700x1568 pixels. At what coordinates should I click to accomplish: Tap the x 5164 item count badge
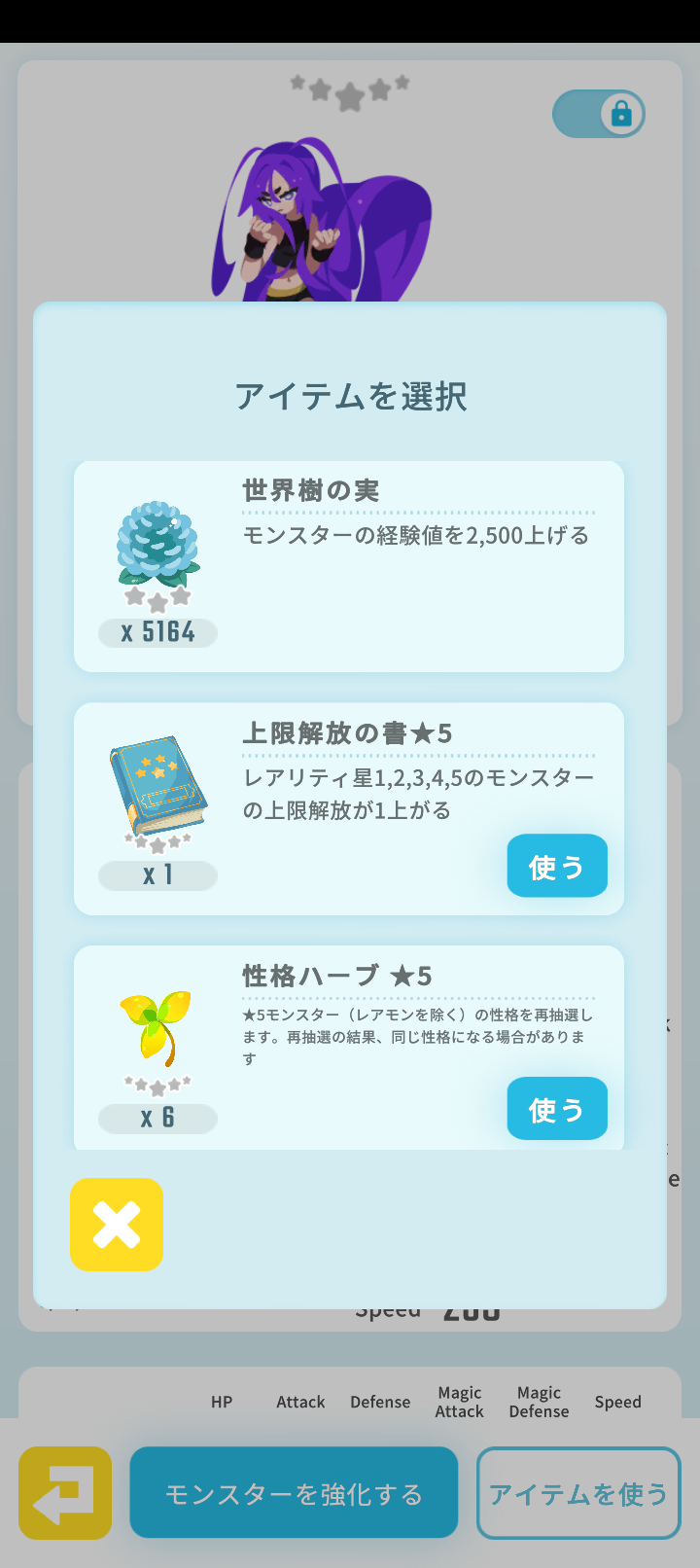coord(157,633)
